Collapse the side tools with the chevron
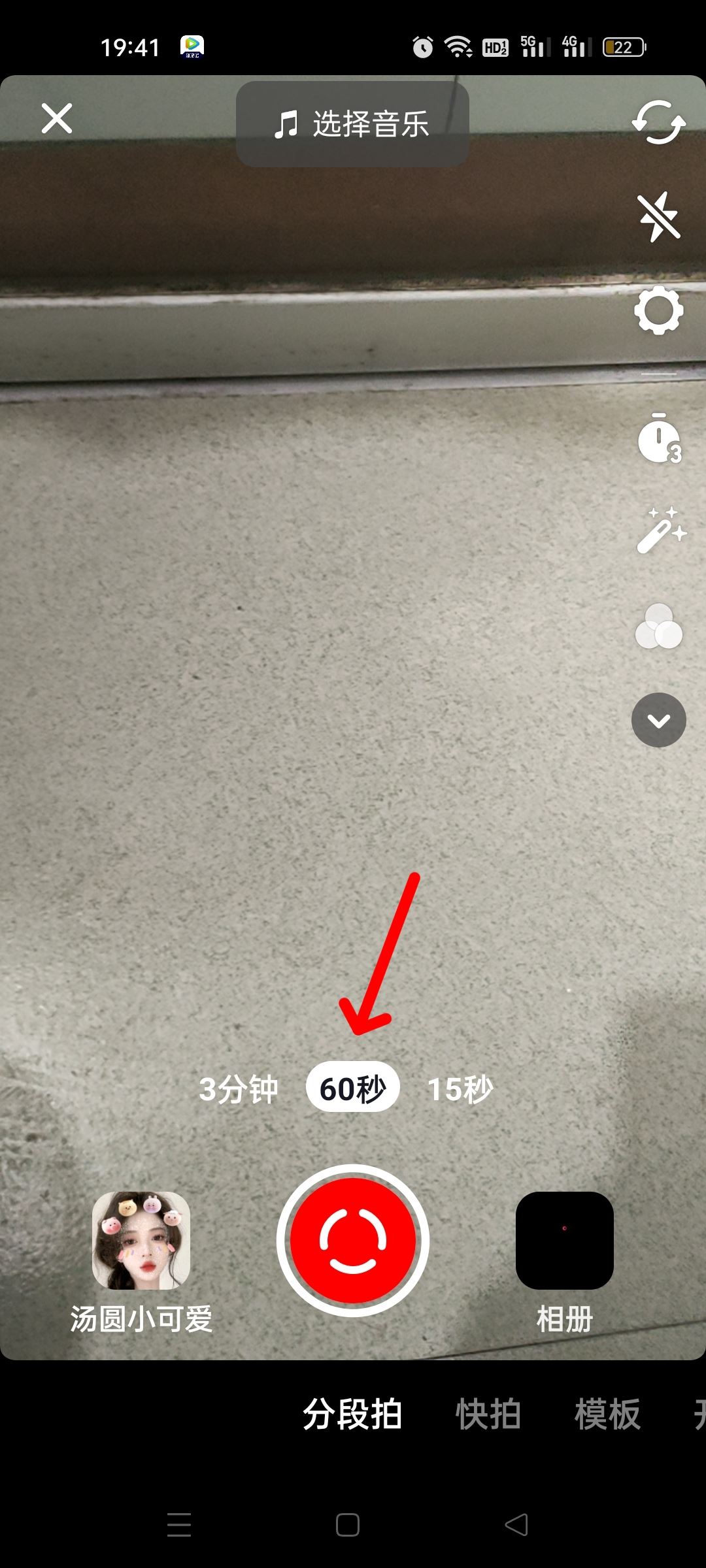The height and width of the screenshot is (1568, 706). click(x=658, y=720)
